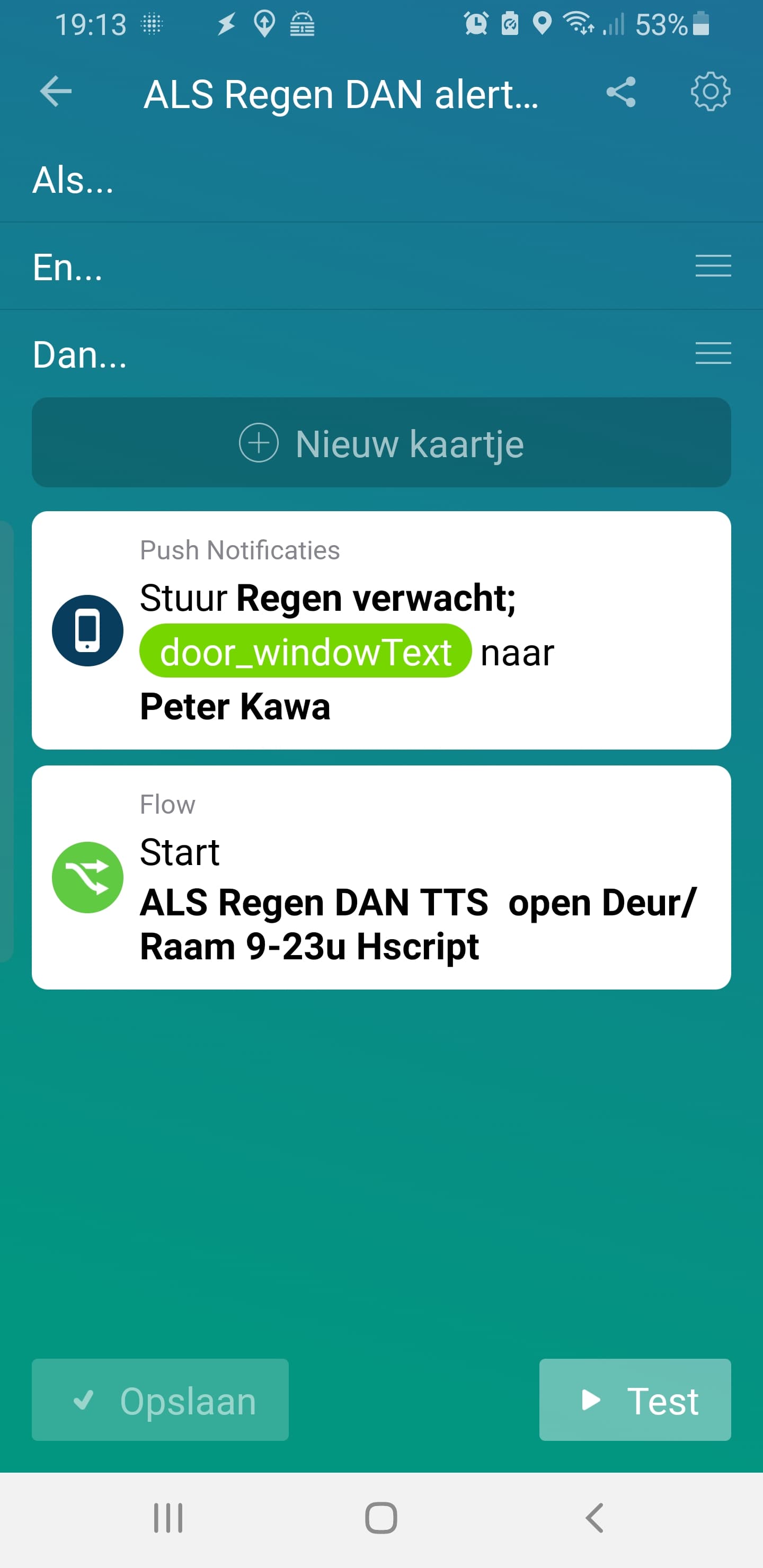The image size is (763, 1568).
Task: Expand the Als... section
Action: (x=73, y=180)
